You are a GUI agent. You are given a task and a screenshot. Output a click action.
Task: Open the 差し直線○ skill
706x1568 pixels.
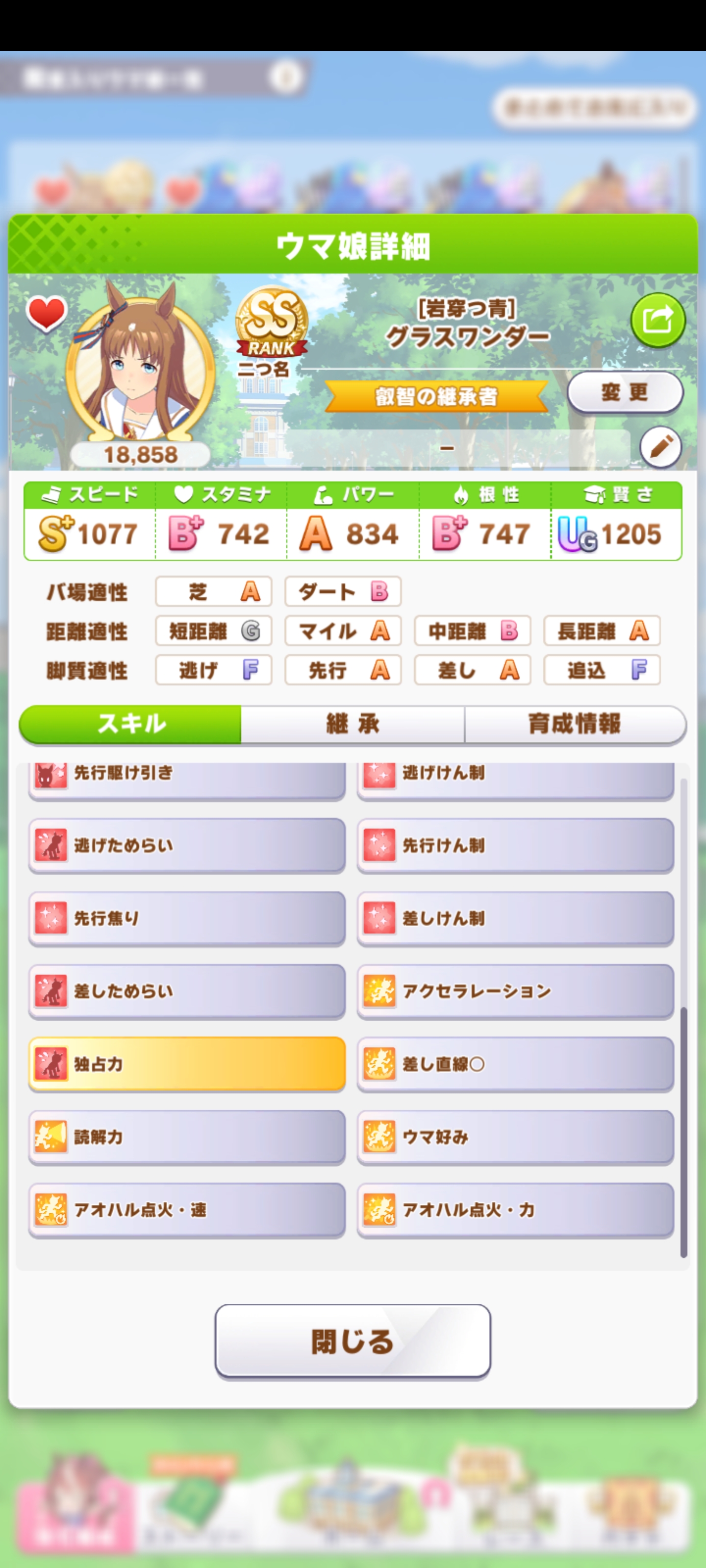(515, 1063)
